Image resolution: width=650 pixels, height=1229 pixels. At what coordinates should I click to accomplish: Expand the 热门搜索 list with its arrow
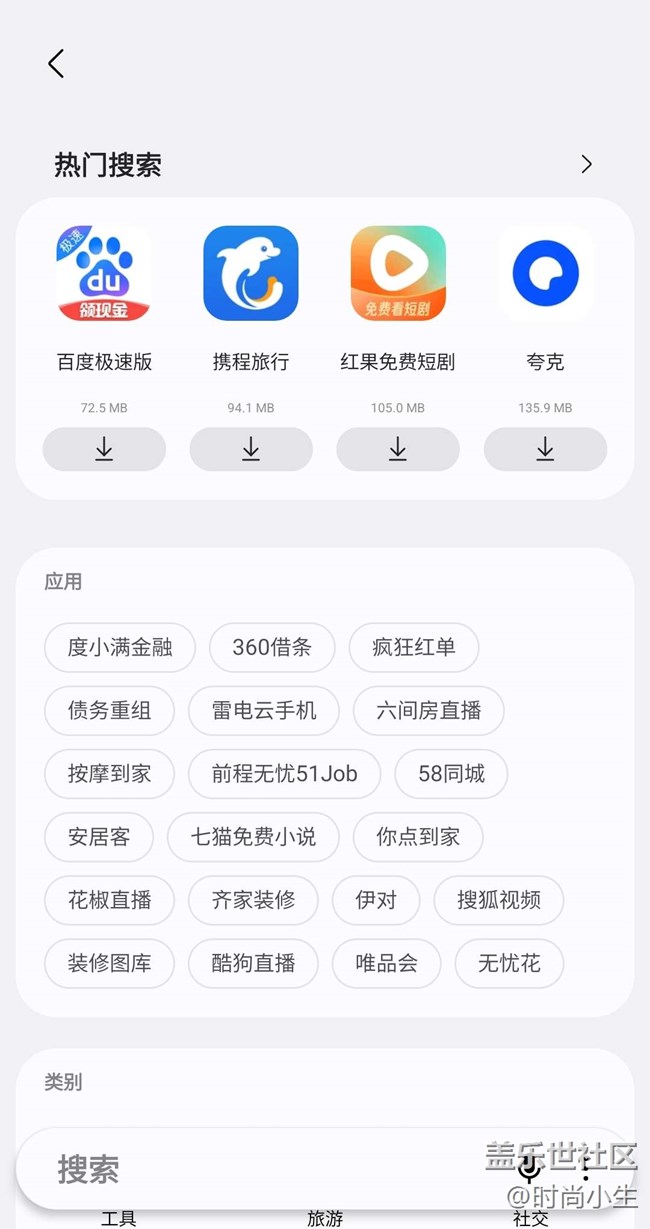point(587,165)
